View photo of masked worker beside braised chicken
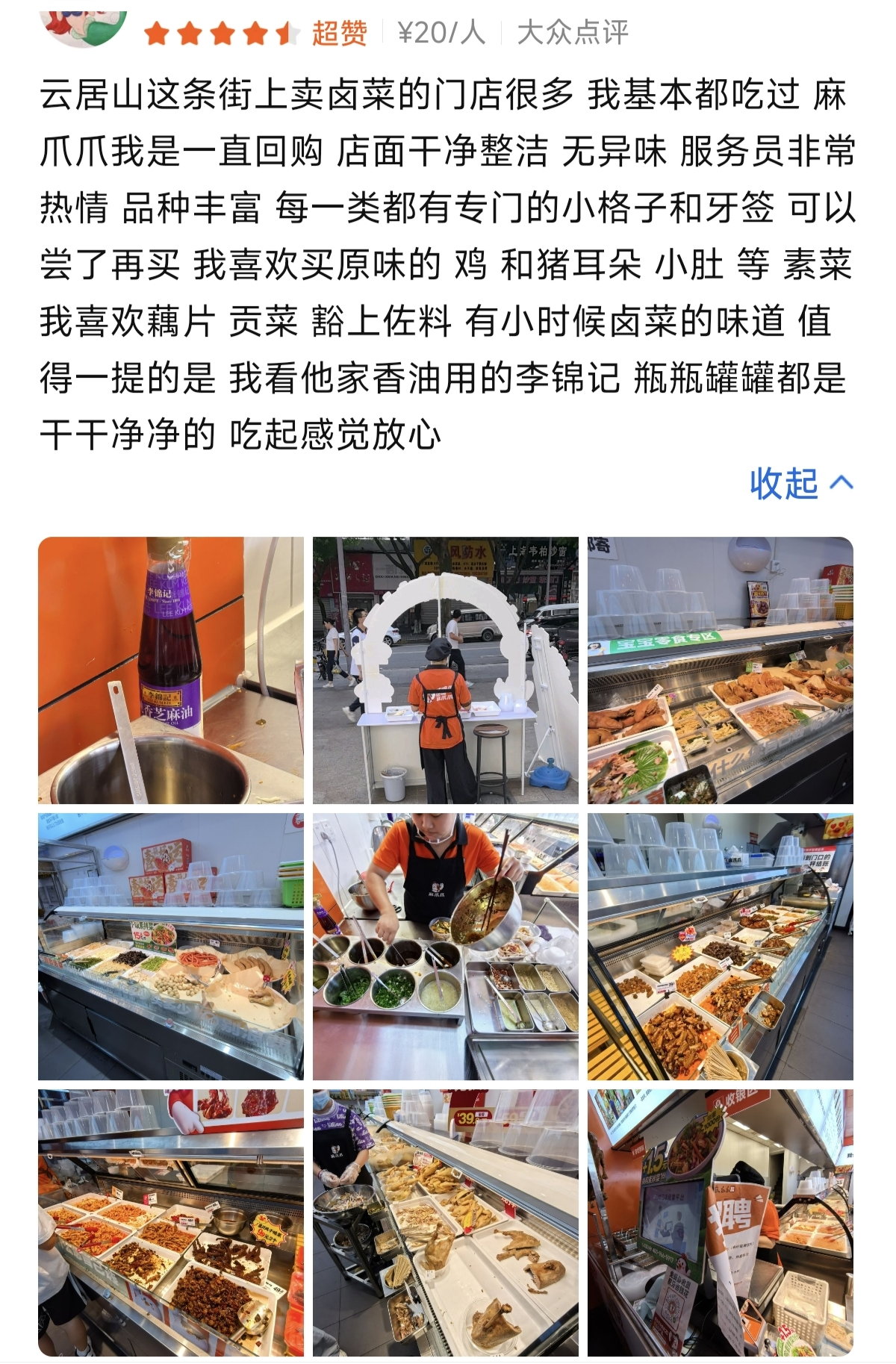The height and width of the screenshot is (1364, 896). click(x=445, y=1222)
